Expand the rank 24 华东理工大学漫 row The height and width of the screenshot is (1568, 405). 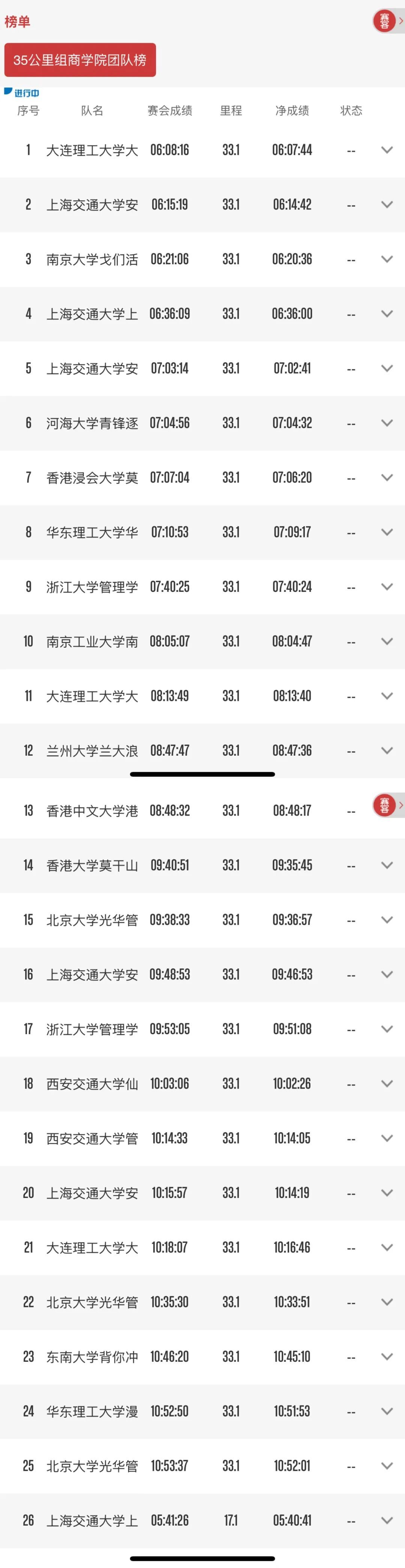click(x=387, y=1411)
